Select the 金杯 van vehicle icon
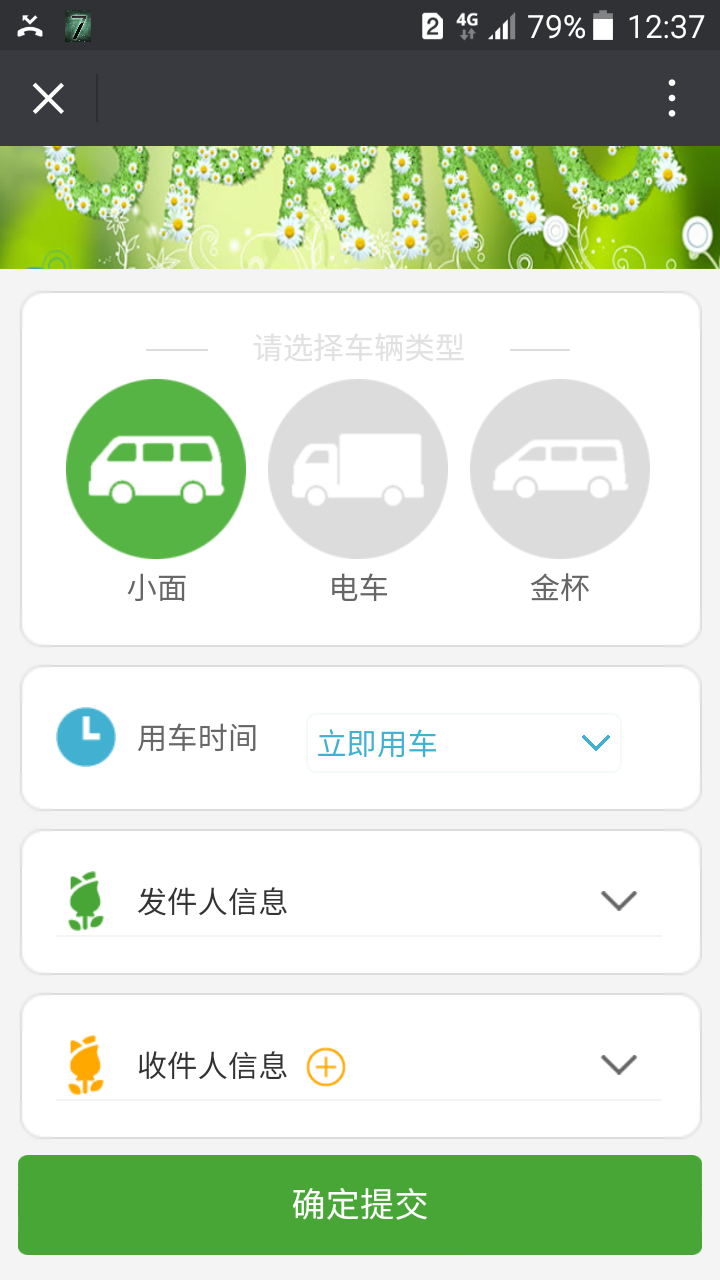This screenshot has height=1280, width=720. [559, 468]
